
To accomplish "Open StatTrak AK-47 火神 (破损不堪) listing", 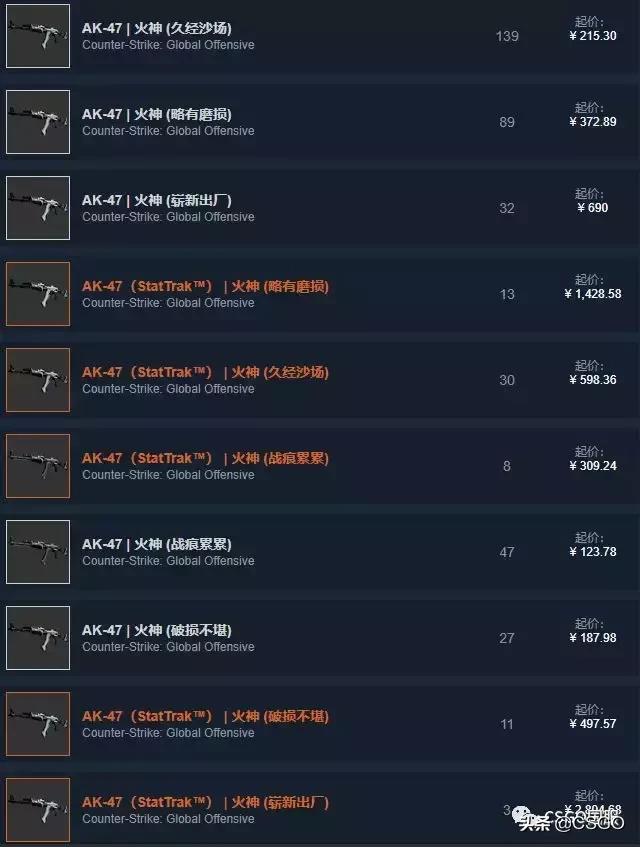I will [205, 717].
